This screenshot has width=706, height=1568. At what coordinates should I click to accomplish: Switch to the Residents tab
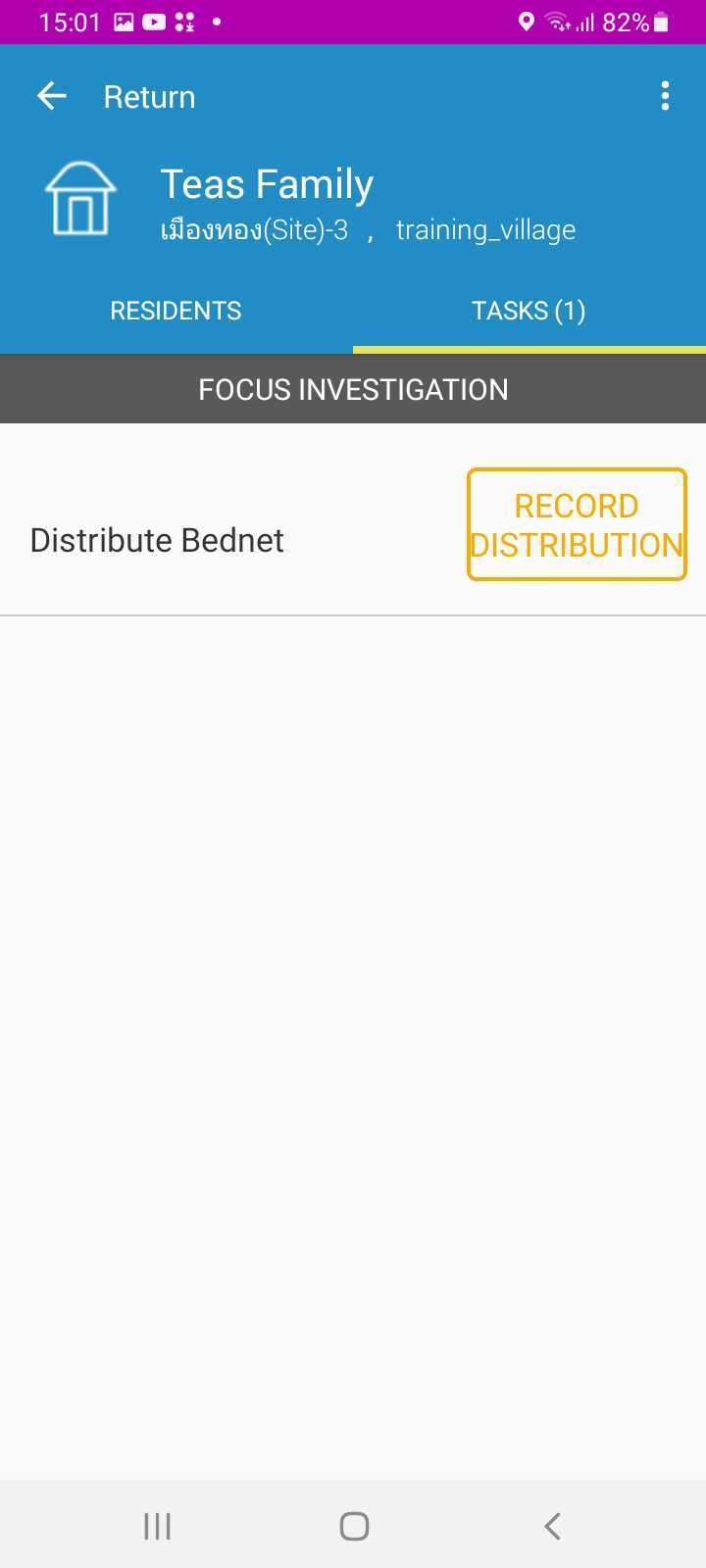[176, 311]
